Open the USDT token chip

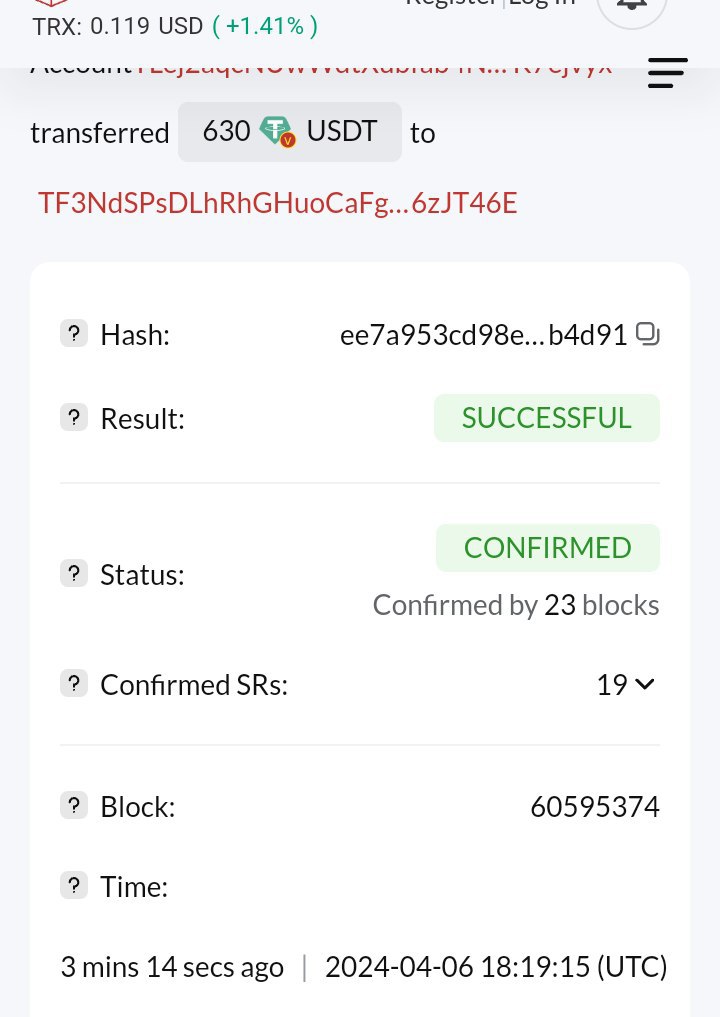pyautogui.click(x=289, y=132)
